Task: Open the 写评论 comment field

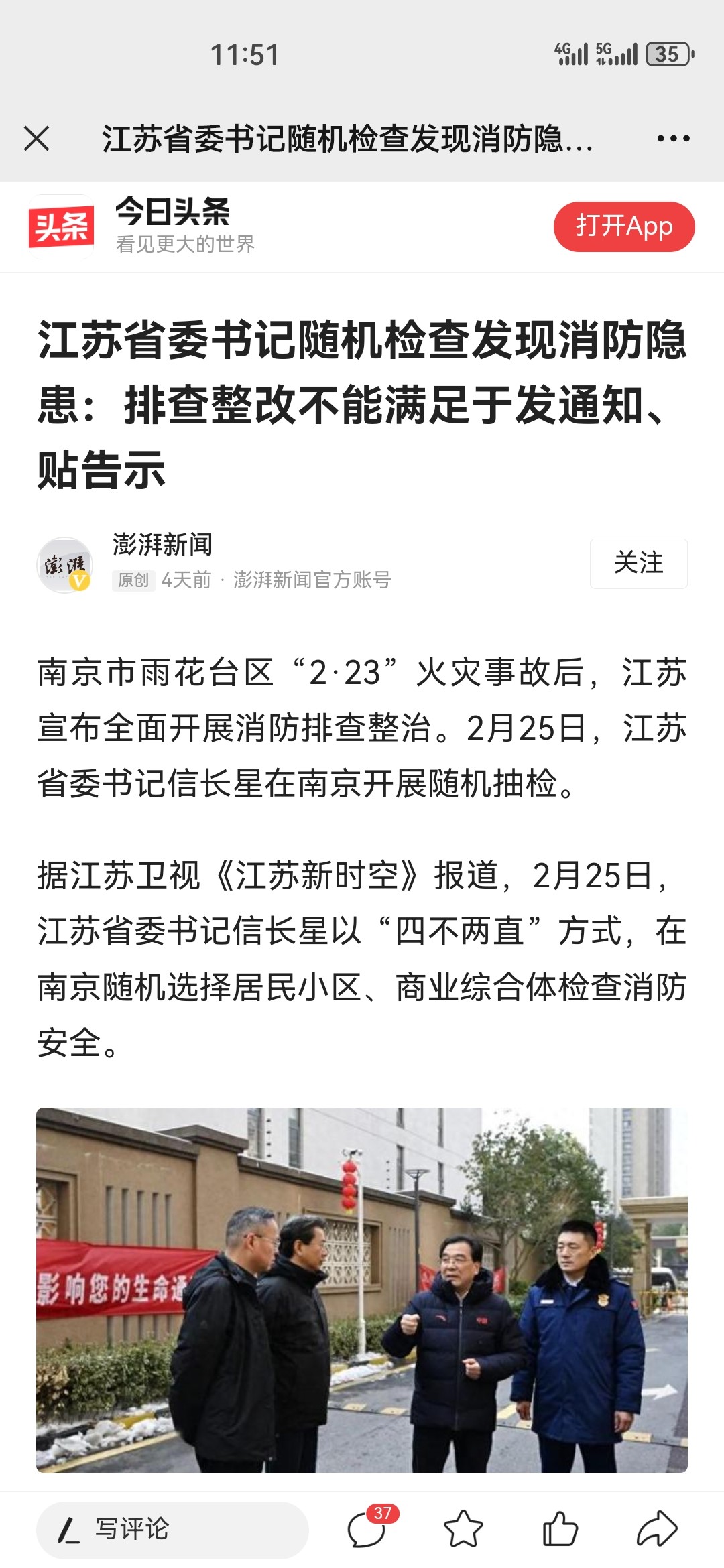Action: (x=172, y=1530)
